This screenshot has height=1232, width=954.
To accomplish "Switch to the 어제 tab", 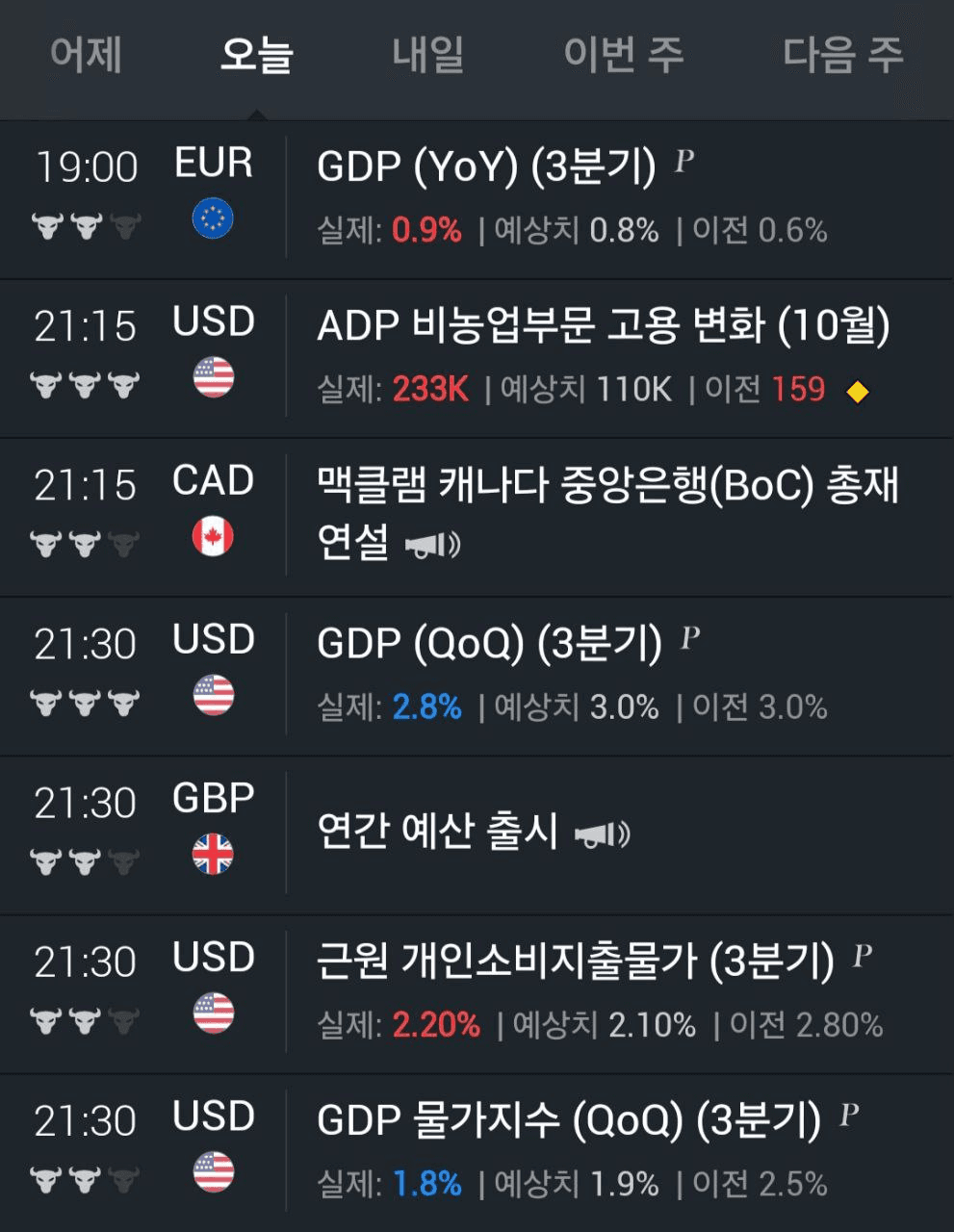I will (x=87, y=55).
